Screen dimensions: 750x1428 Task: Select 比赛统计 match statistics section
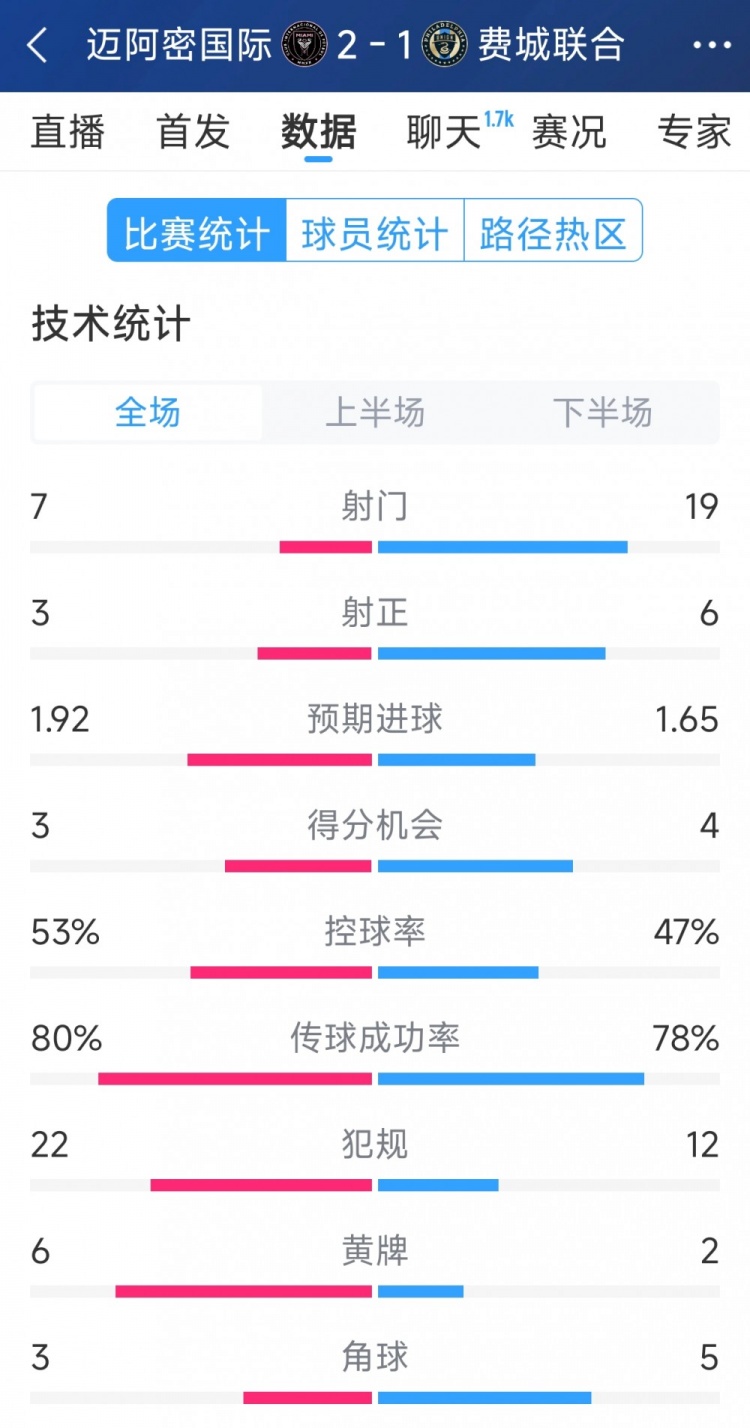[x=194, y=231]
